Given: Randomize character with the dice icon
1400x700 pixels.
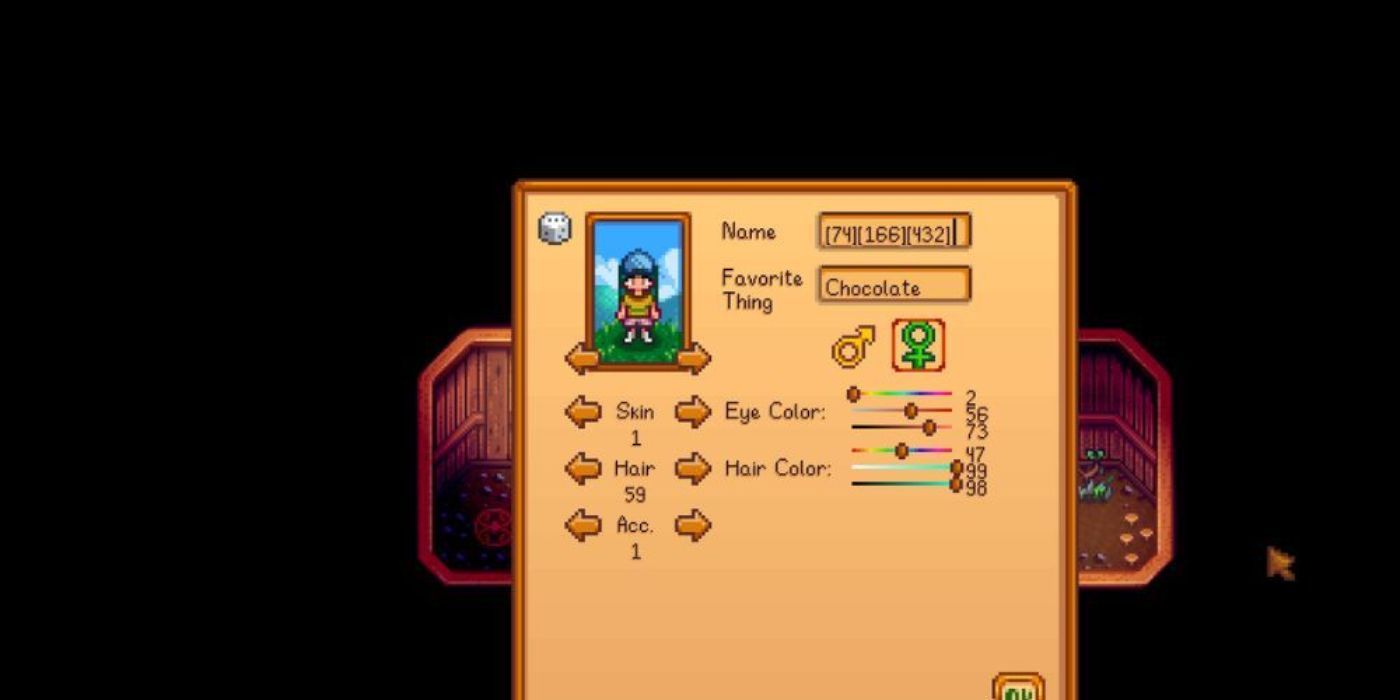Looking at the screenshot, I should pos(555,229).
